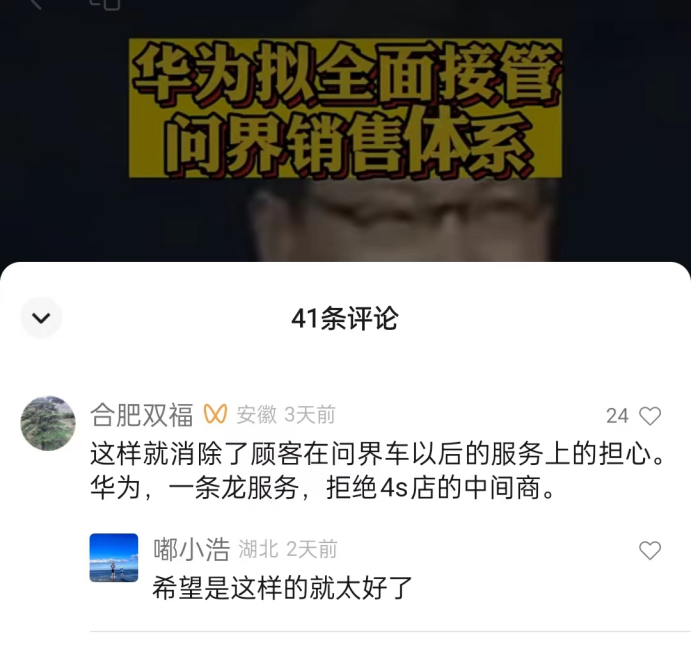
Task: Open the username 嘟小浩
Action: 191,549
